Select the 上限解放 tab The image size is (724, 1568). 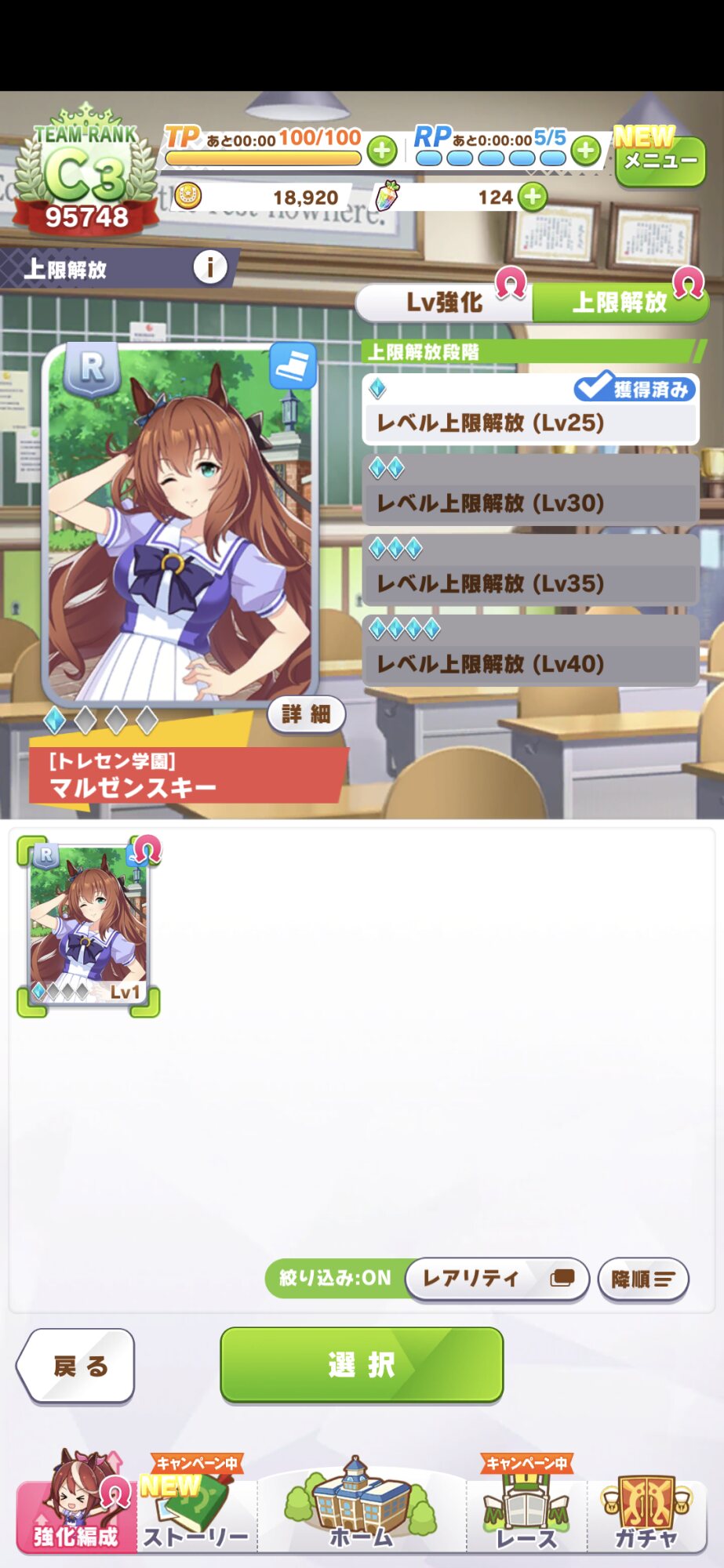point(620,303)
